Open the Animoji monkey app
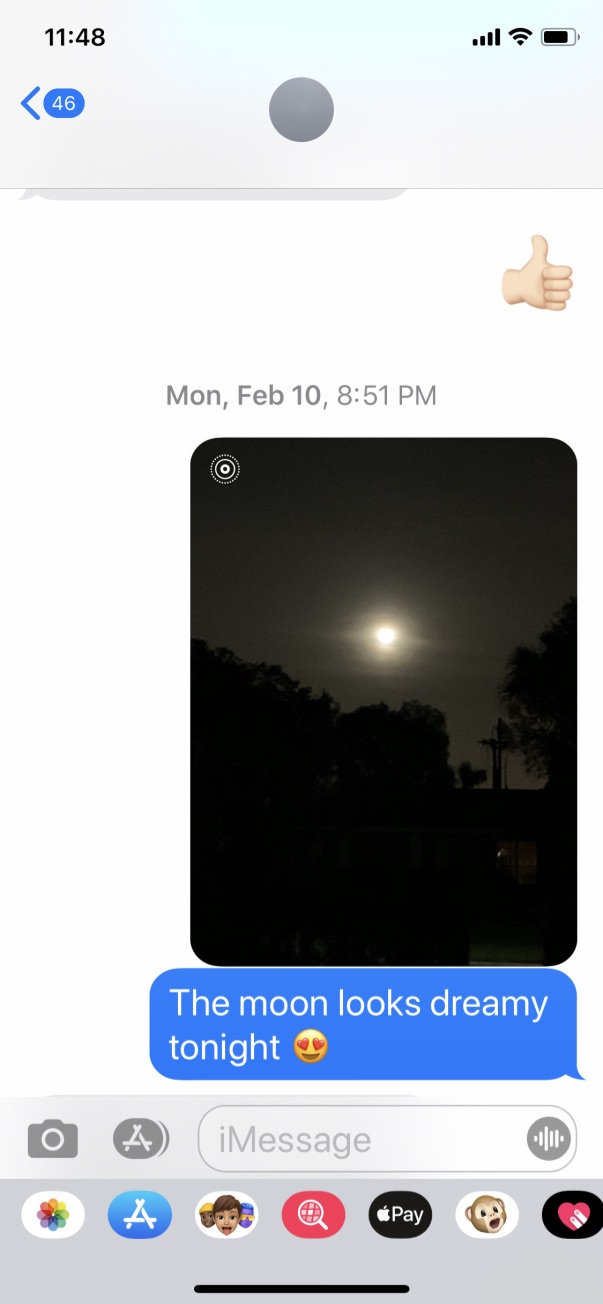Image resolution: width=603 pixels, height=1304 pixels. pyautogui.click(x=487, y=1216)
